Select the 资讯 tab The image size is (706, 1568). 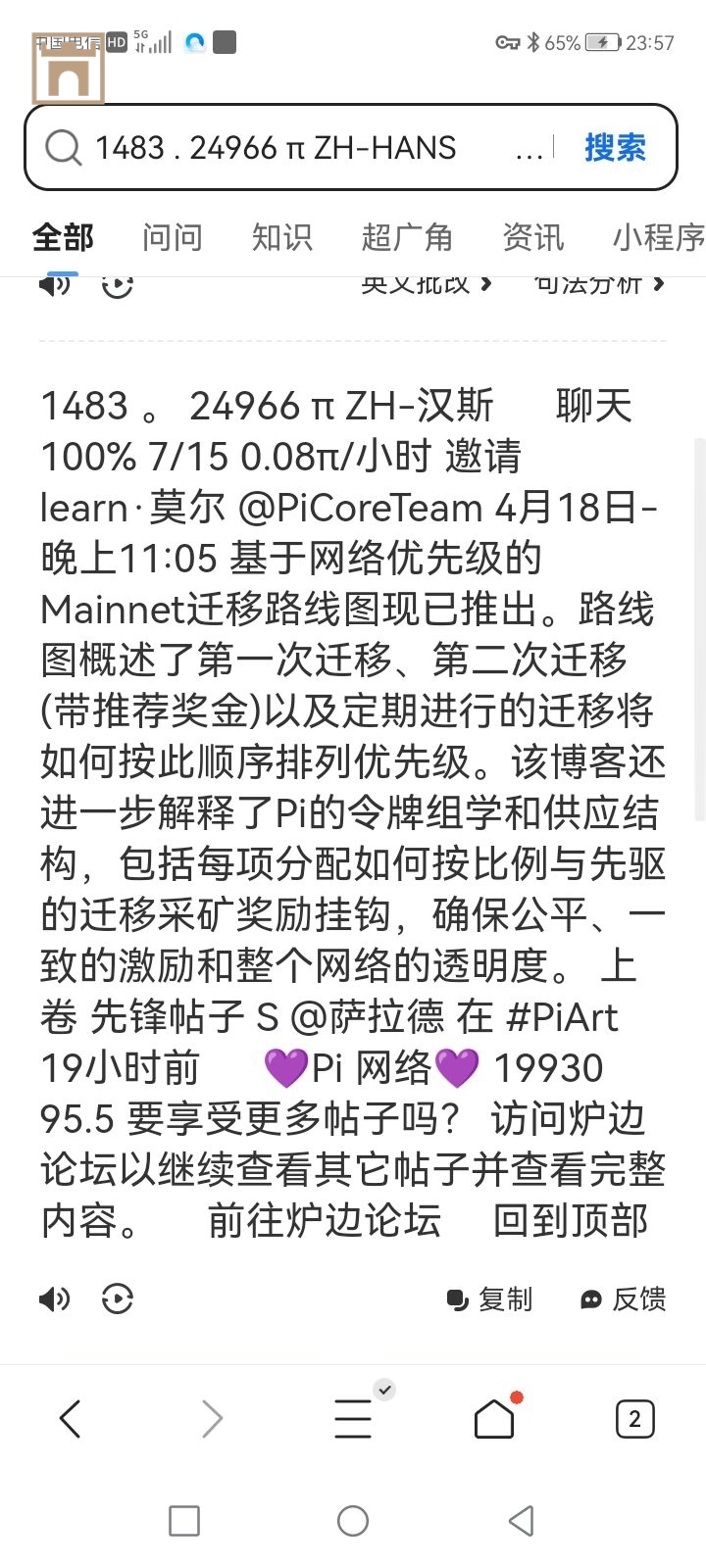[x=533, y=237]
